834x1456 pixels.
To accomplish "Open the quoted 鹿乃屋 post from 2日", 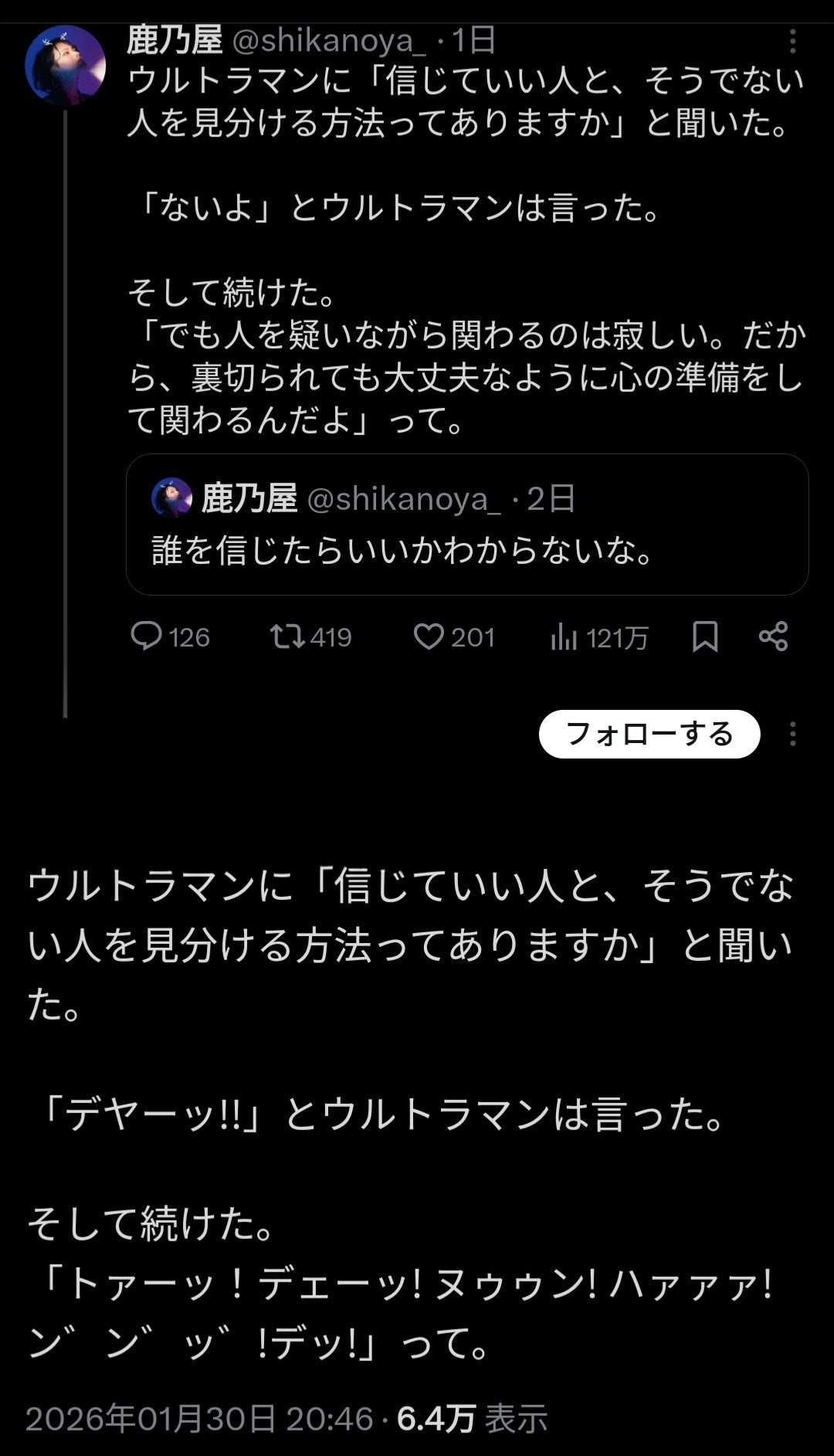I will point(466,524).
